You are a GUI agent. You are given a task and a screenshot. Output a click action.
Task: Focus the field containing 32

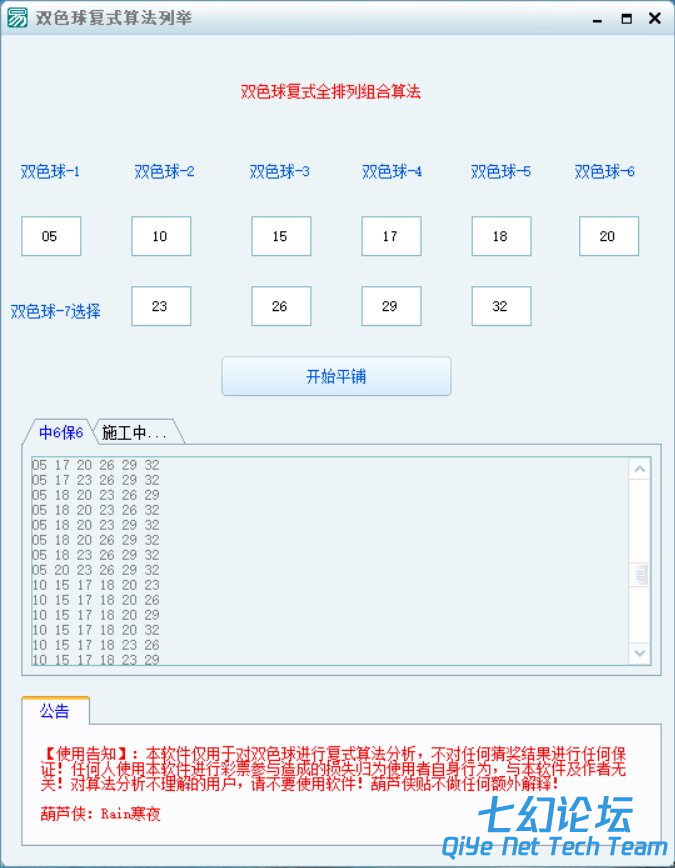tap(501, 306)
